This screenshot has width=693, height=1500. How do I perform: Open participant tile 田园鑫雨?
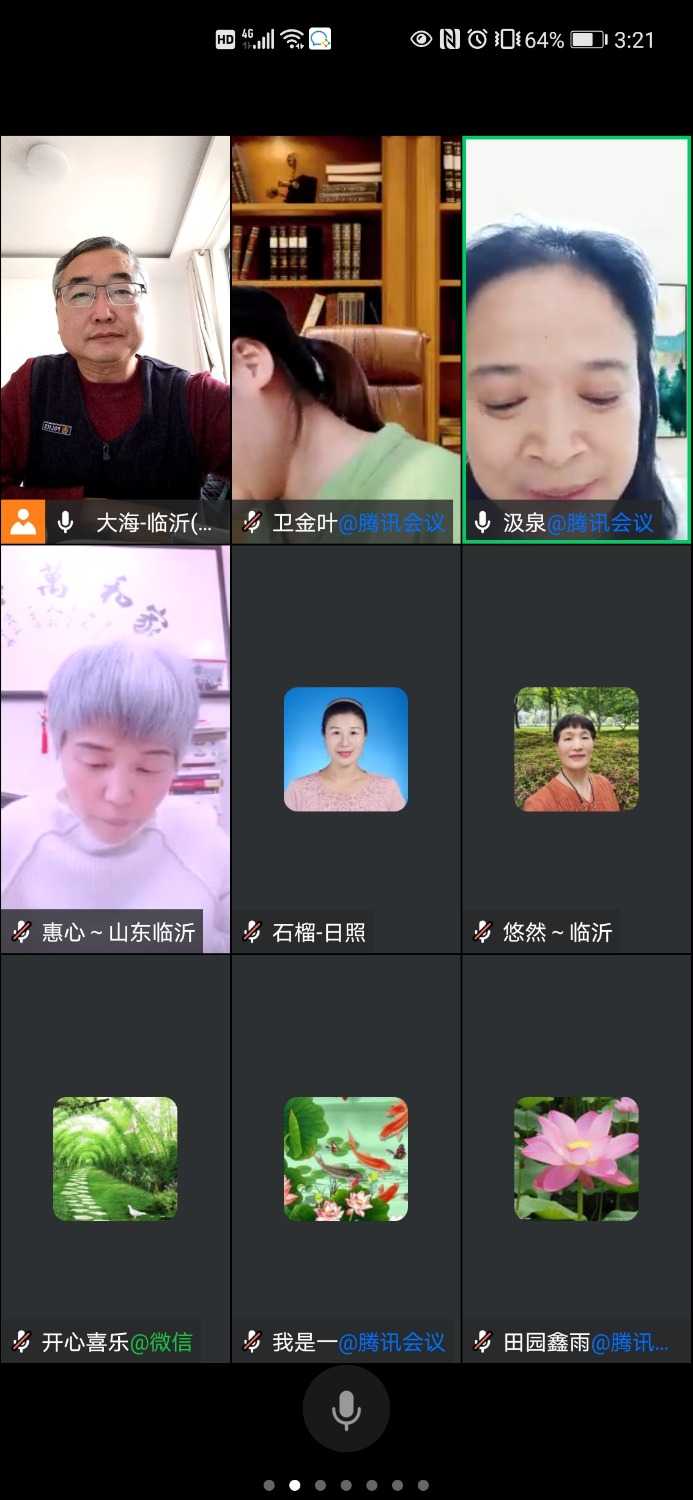coord(577,1158)
